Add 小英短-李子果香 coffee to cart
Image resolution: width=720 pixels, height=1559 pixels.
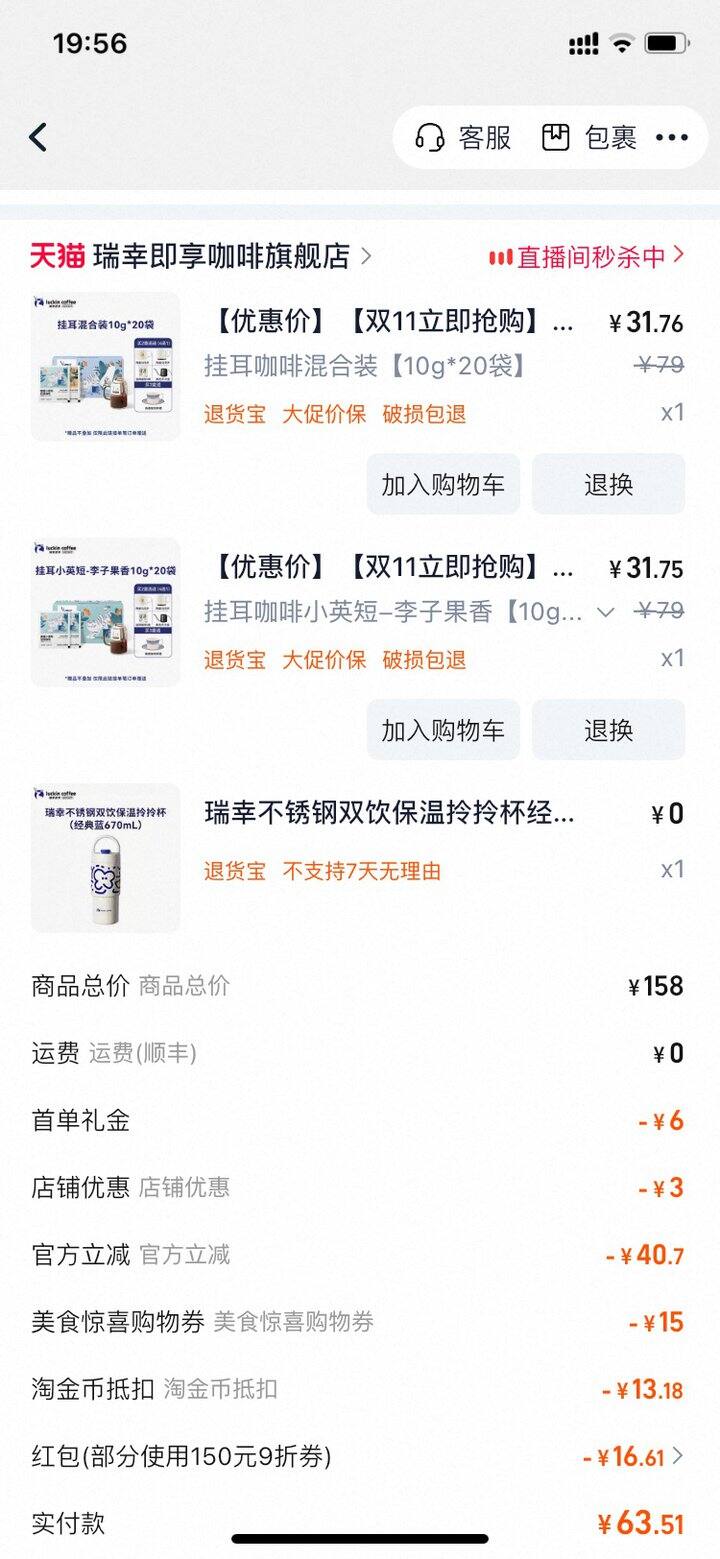tap(443, 731)
